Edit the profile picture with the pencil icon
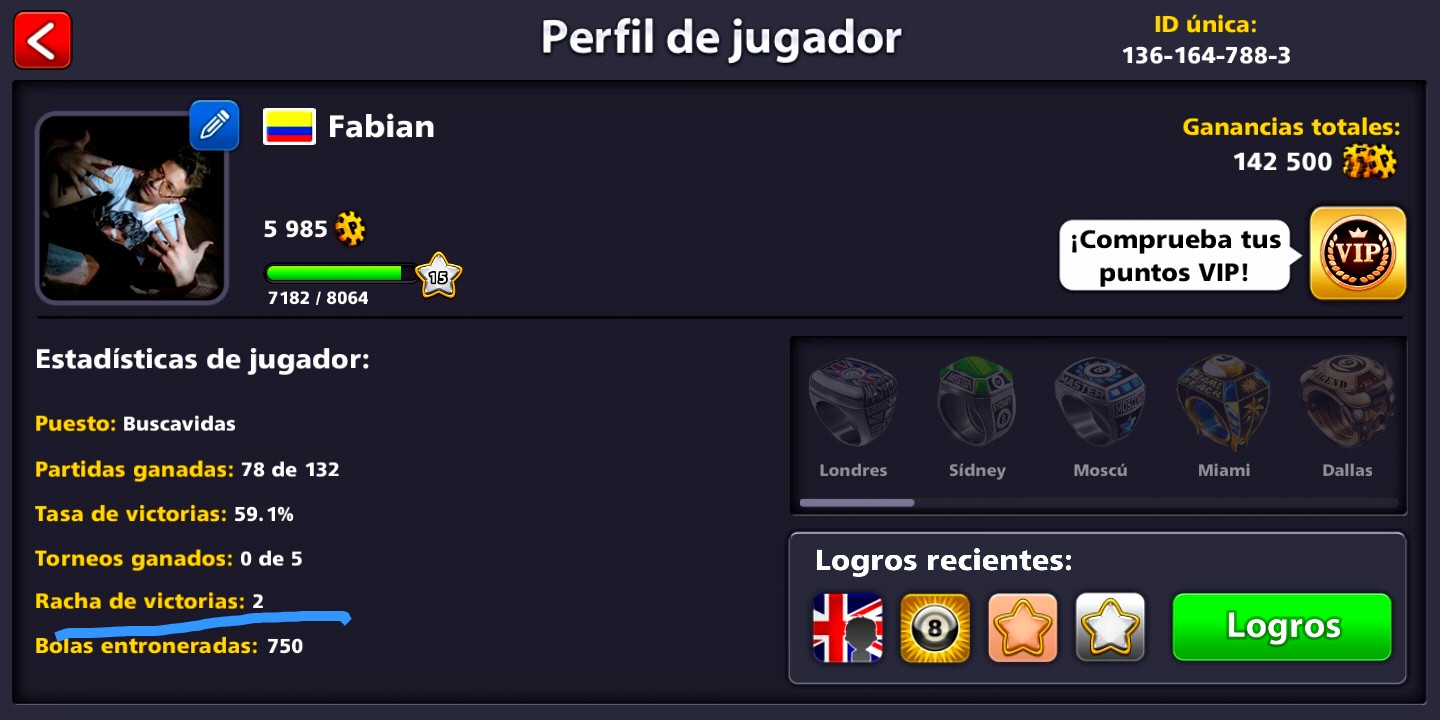The height and width of the screenshot is (720, 1440). [x=214, y=125]
